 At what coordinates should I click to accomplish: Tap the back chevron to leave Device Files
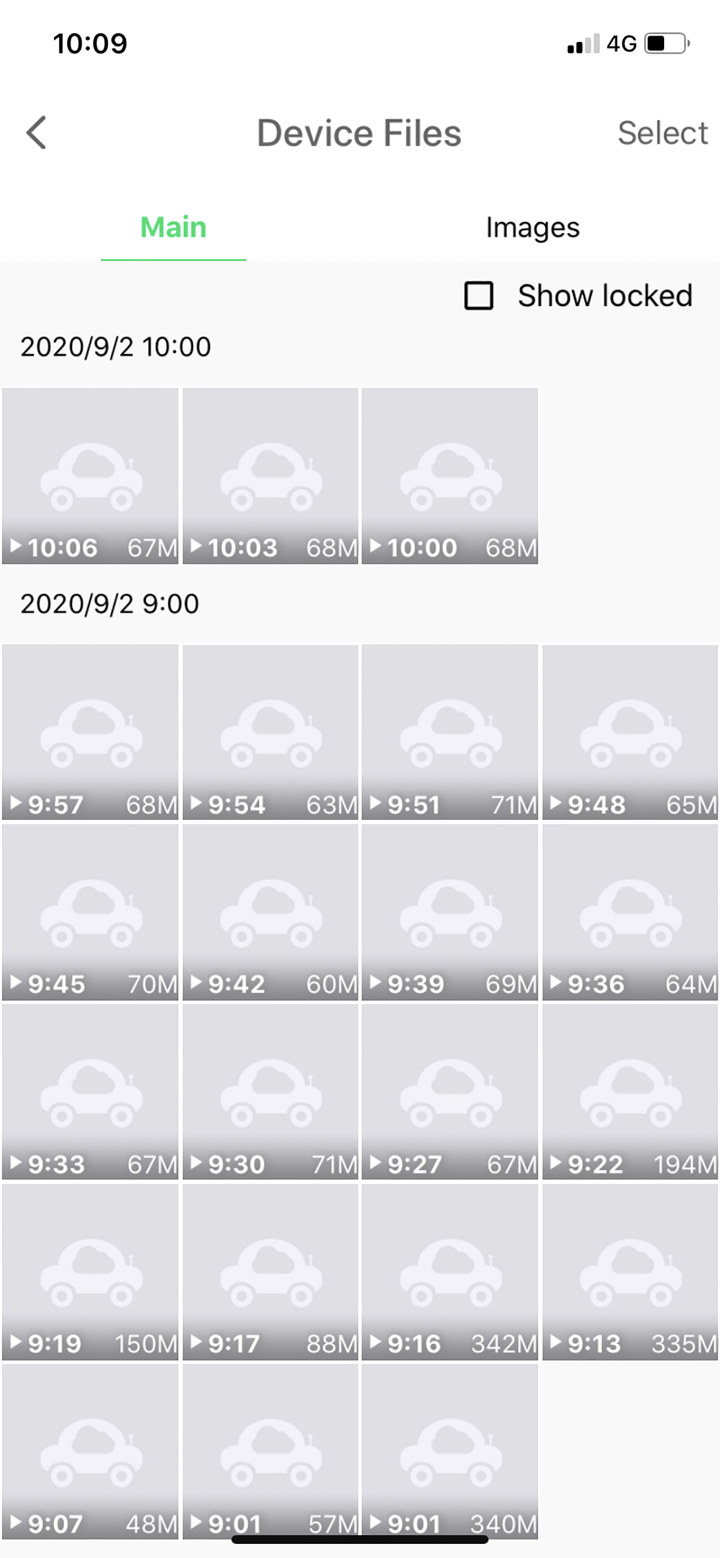coord(36,132)
